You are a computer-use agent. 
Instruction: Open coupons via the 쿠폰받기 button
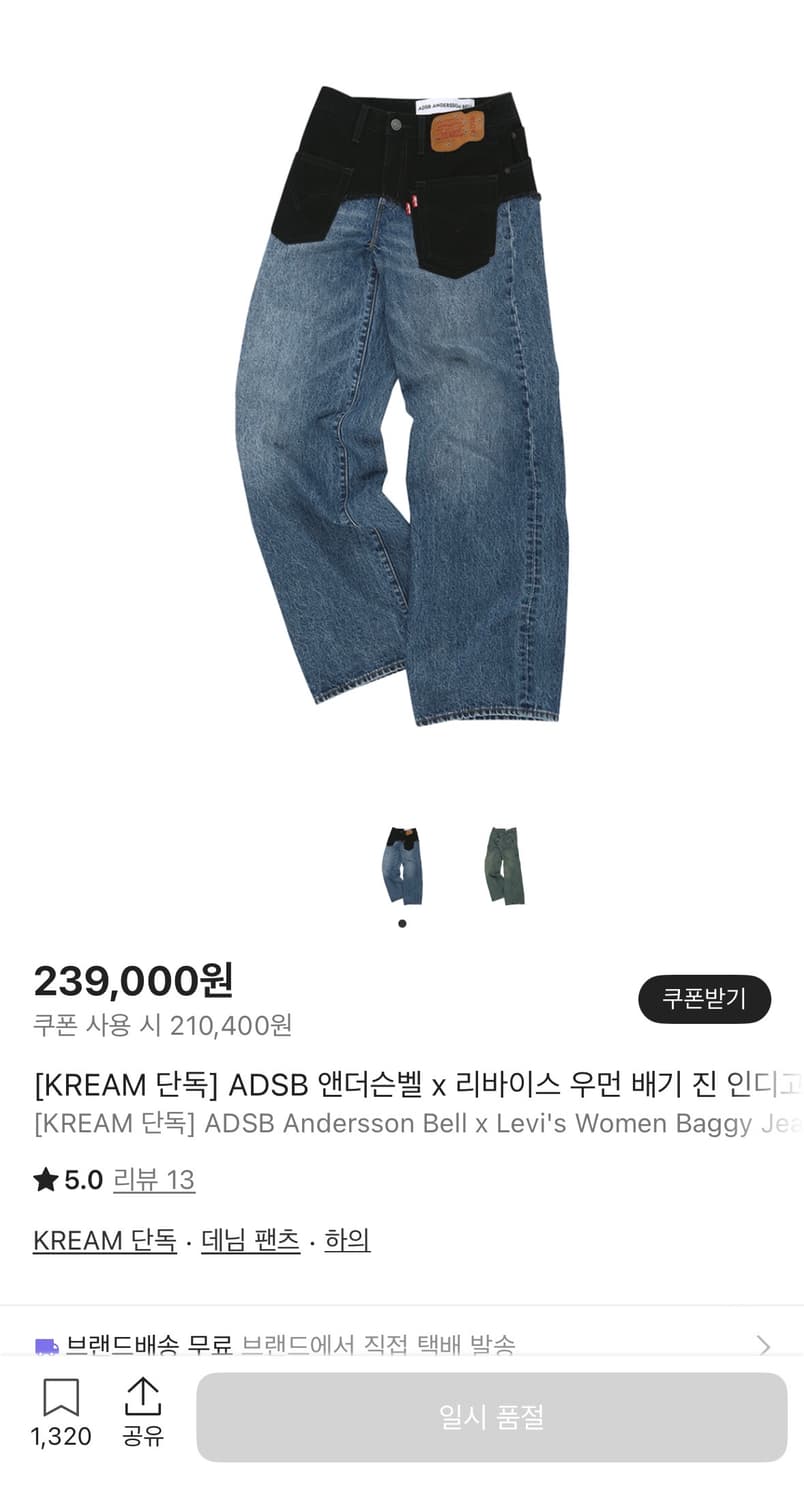pyautogui.click(x=704, y=998)
